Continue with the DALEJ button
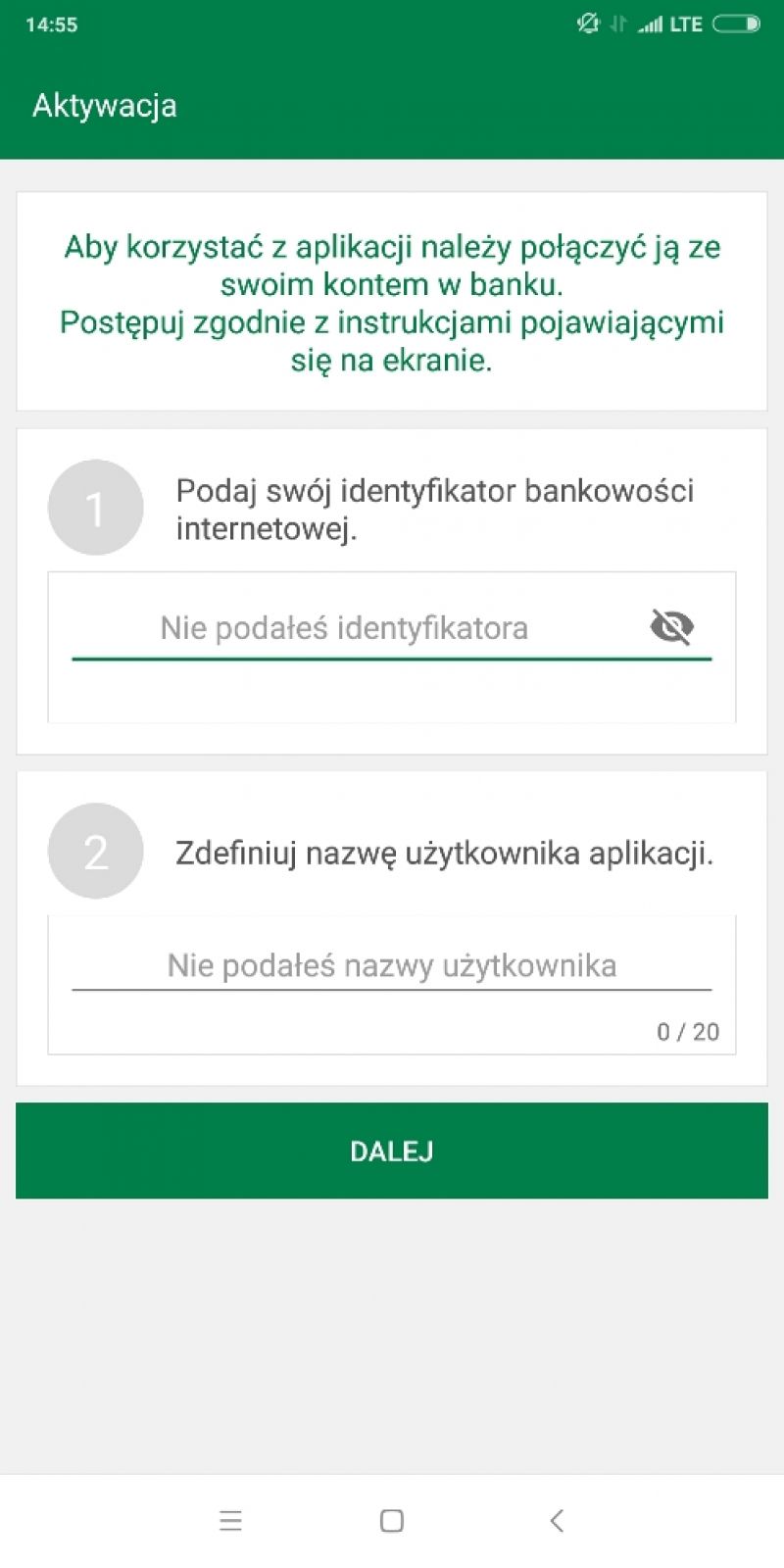 point(392,1151)
